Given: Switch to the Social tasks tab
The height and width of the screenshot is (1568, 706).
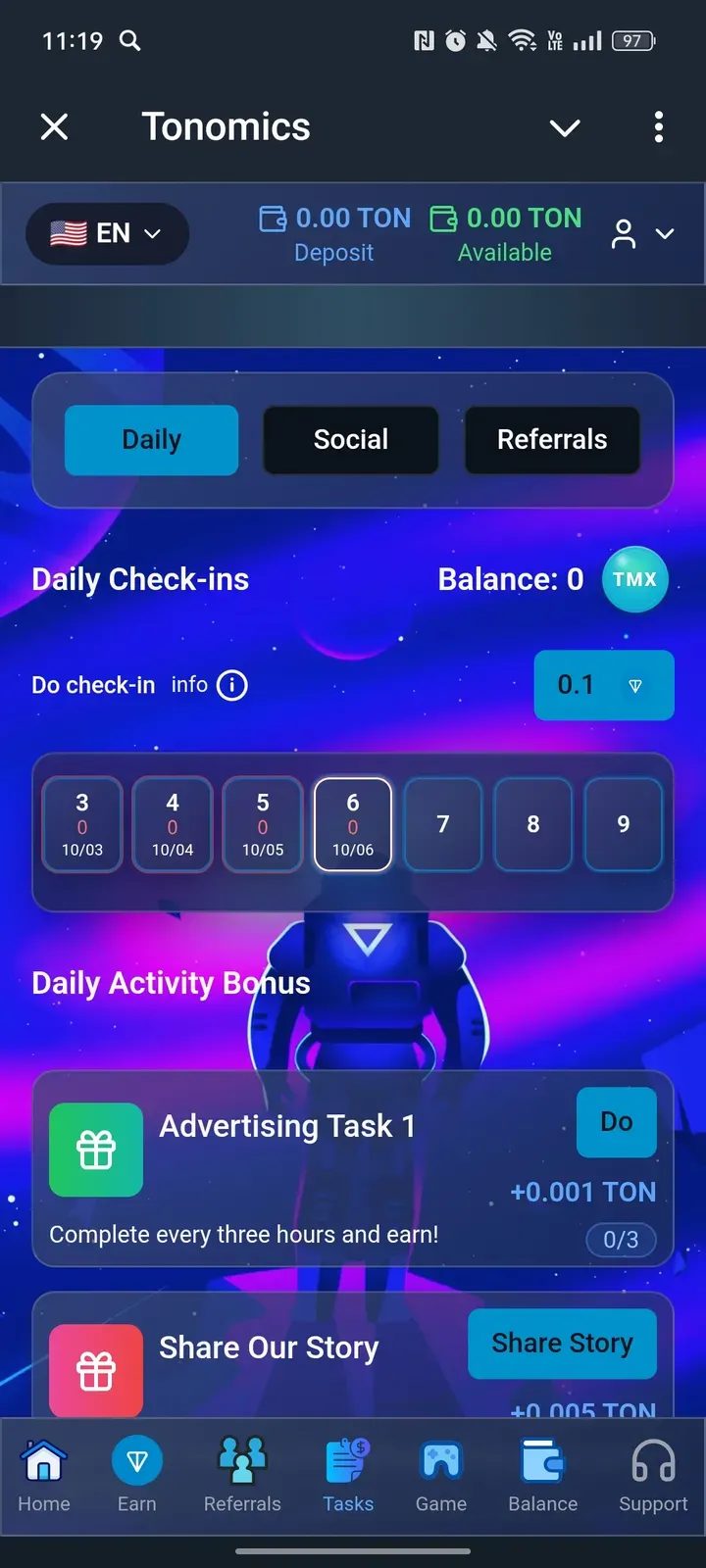Looking at the screenshot, I should coord(351,440).
